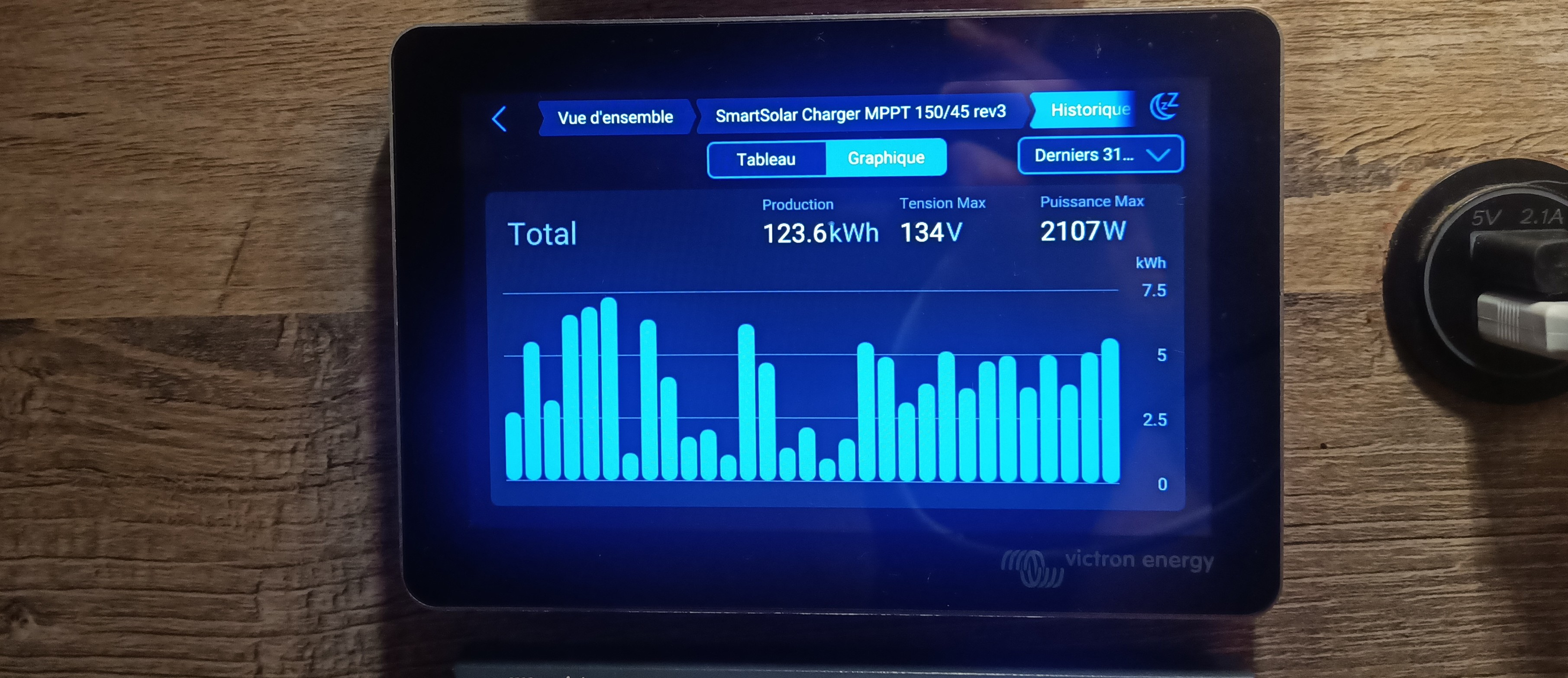The width and height of the screenshot is (1568, 678).
Task: Open SmartSolar Charger MPPT 150/45 rev3 breadcrumb
Action: 860,114
